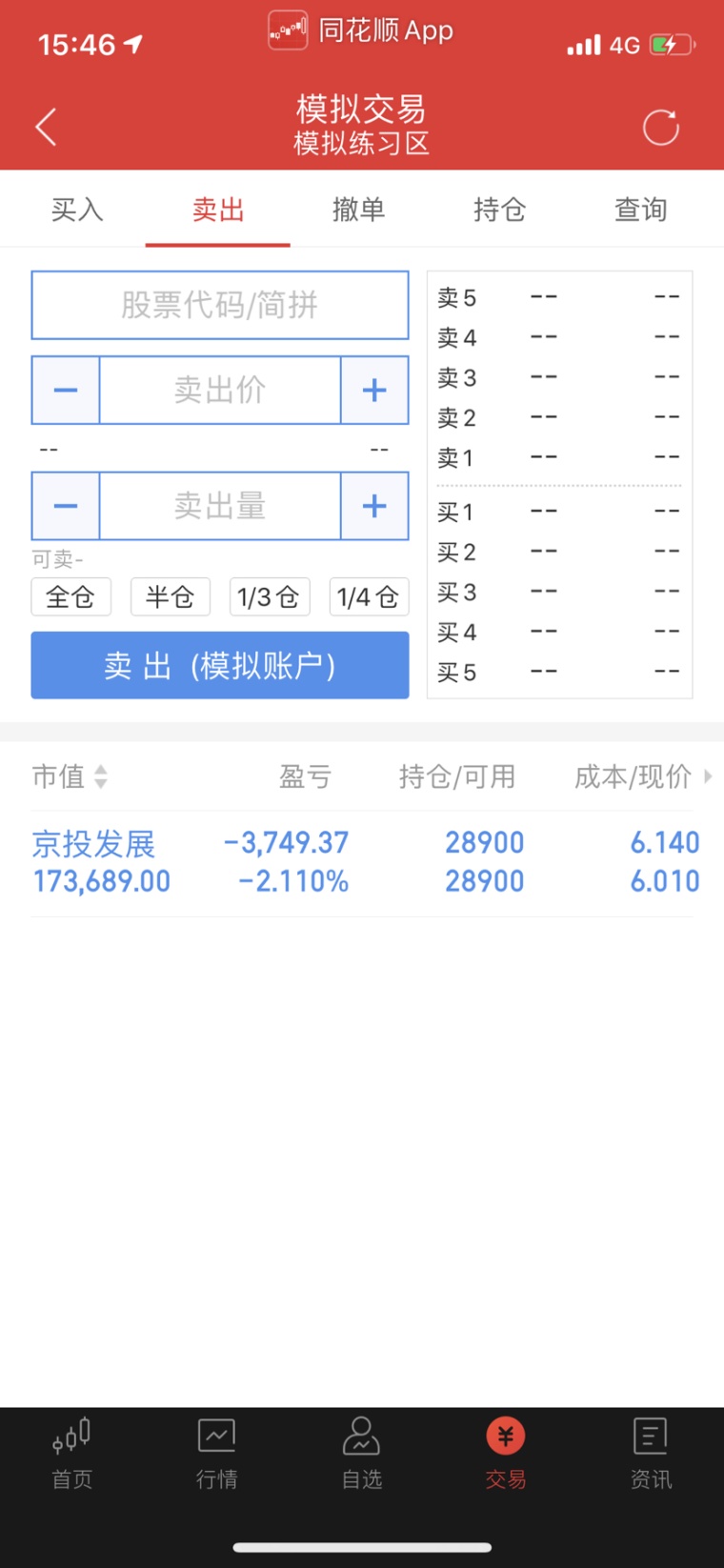The image size is (724, 1568).
Task: Increase the 卖出价 with the plus button
Action: tap(374, 390)
